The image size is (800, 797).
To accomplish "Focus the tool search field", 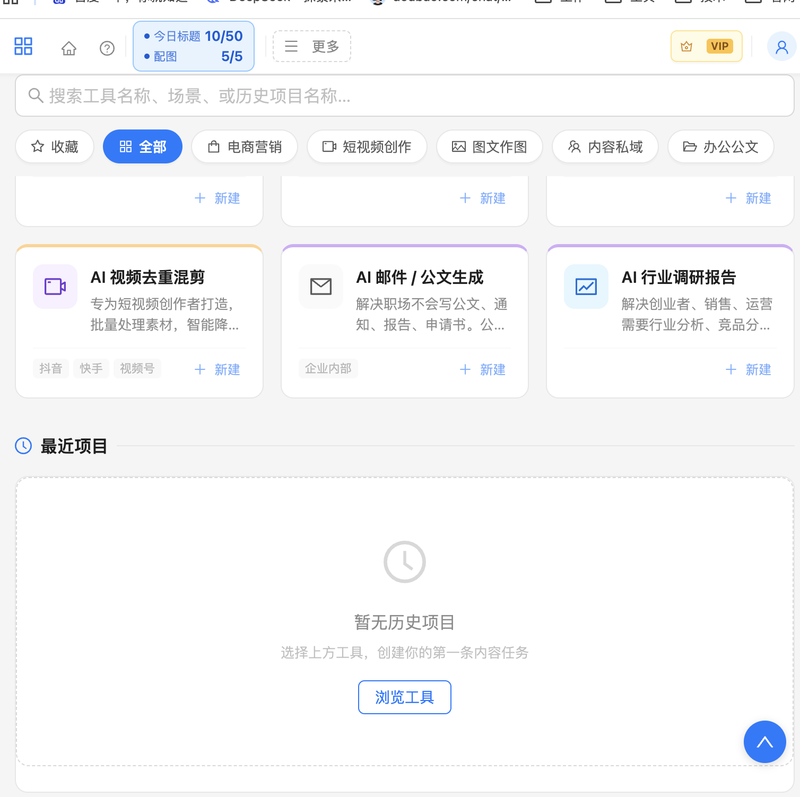I will [x=405, y=96].
